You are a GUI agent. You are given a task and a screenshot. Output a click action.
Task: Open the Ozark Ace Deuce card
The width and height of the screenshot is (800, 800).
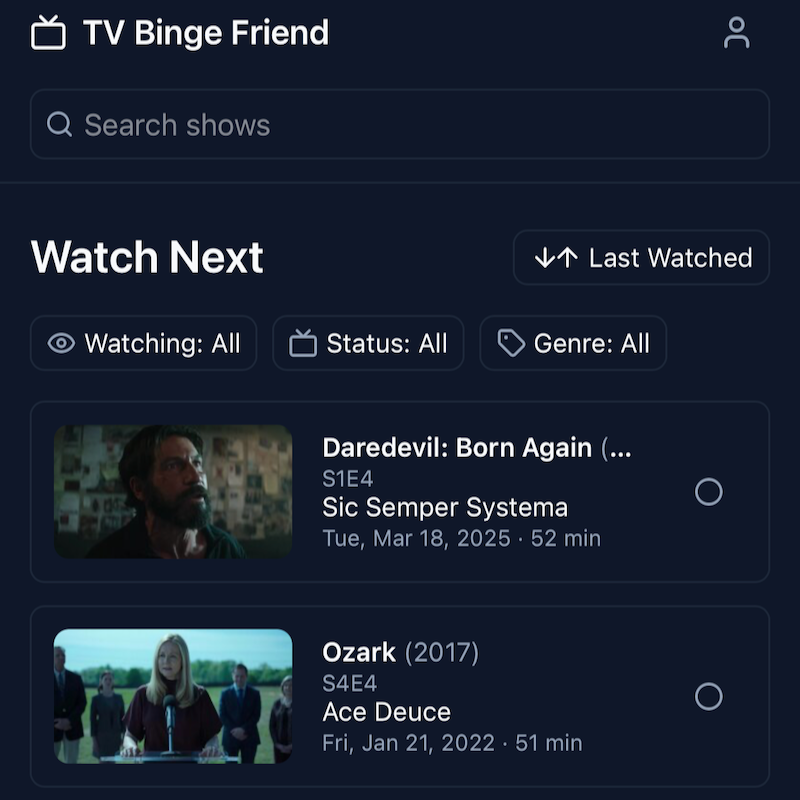[399, 696]
